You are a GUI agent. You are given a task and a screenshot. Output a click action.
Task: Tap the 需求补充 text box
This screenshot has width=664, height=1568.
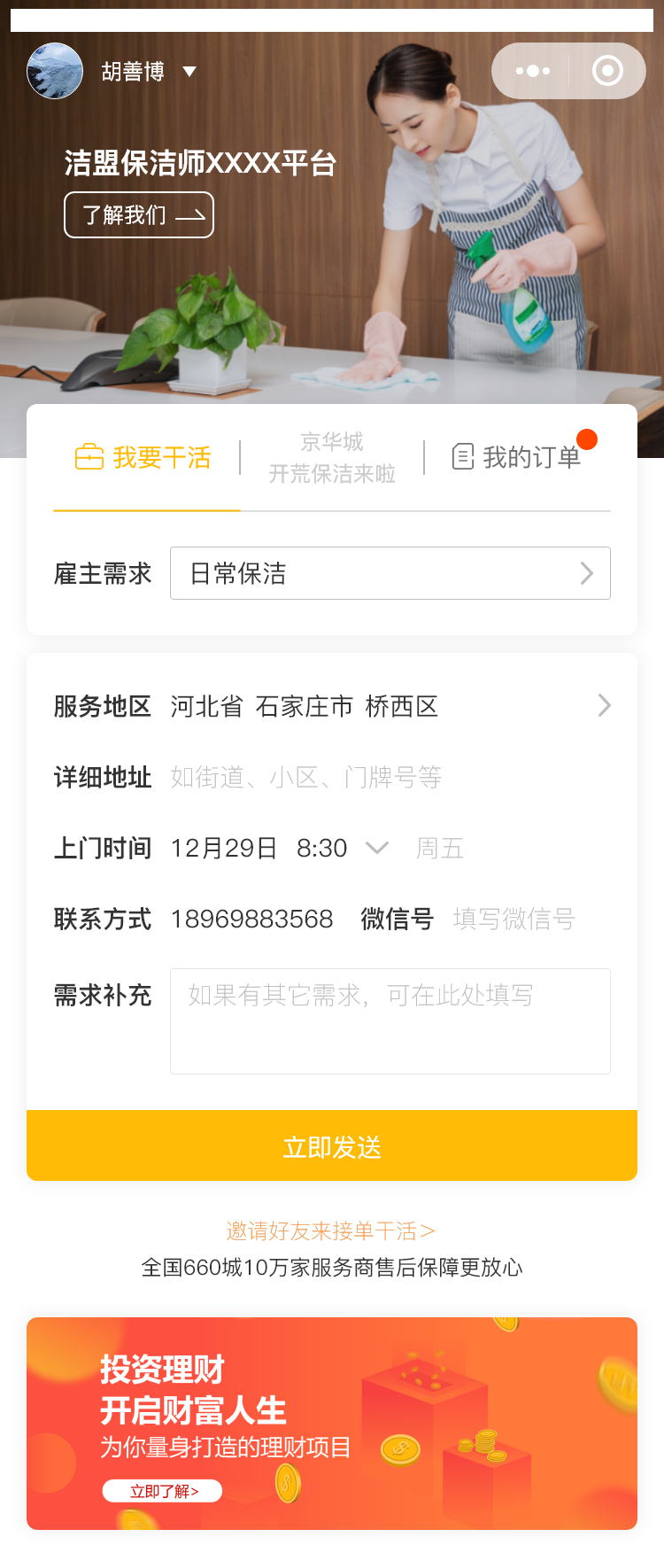coord(390,1021)
